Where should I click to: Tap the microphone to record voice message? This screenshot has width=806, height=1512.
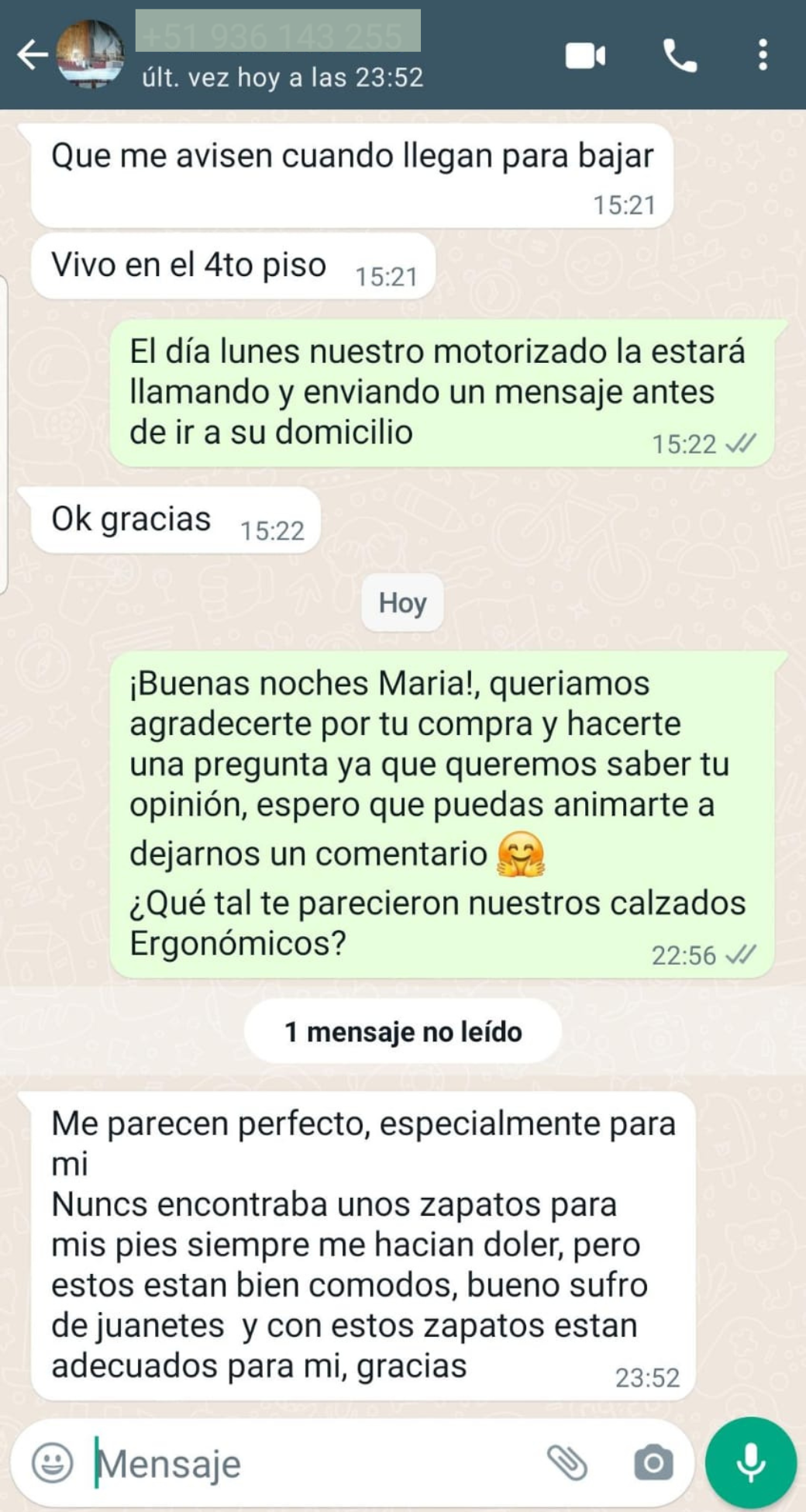(750, 1463)
